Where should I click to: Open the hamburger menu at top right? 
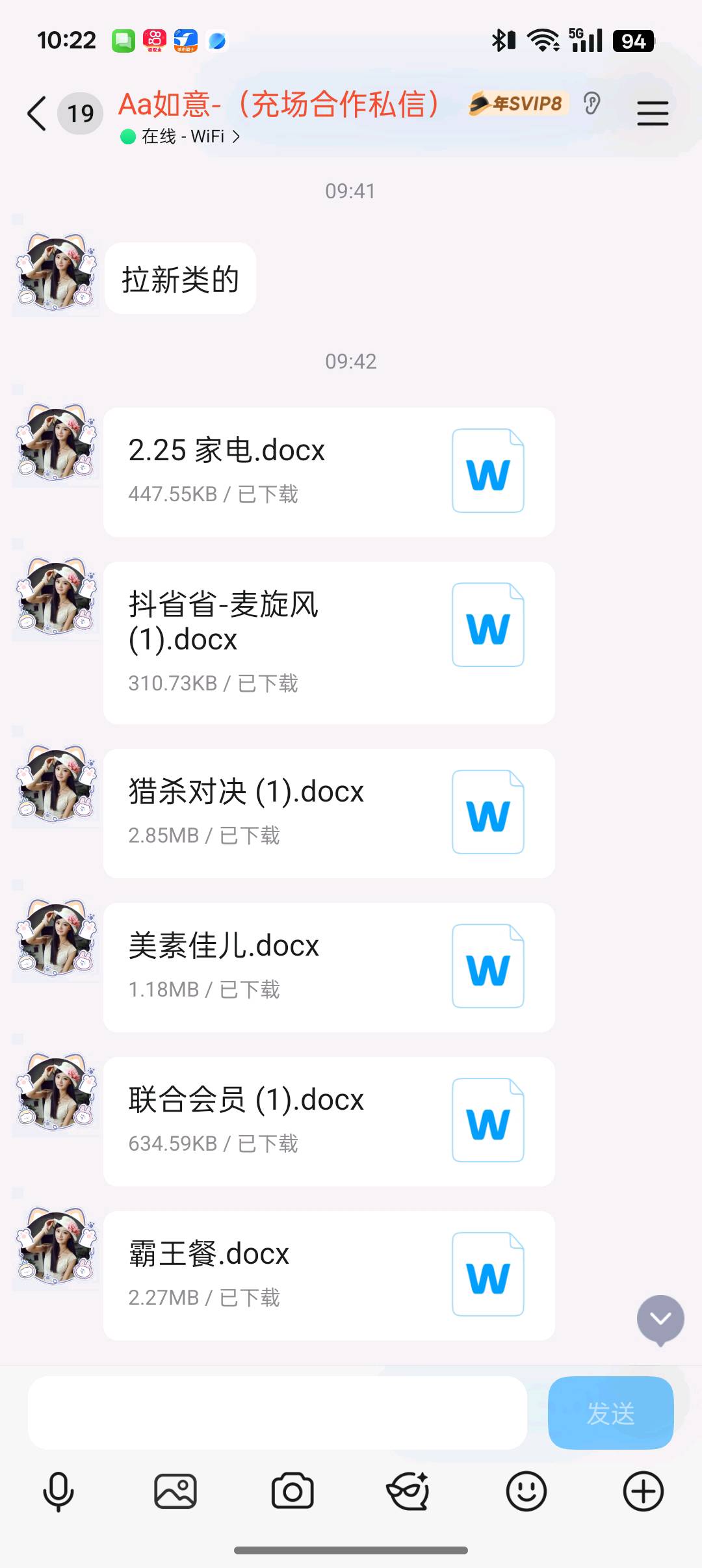click(x=653, y=112)
